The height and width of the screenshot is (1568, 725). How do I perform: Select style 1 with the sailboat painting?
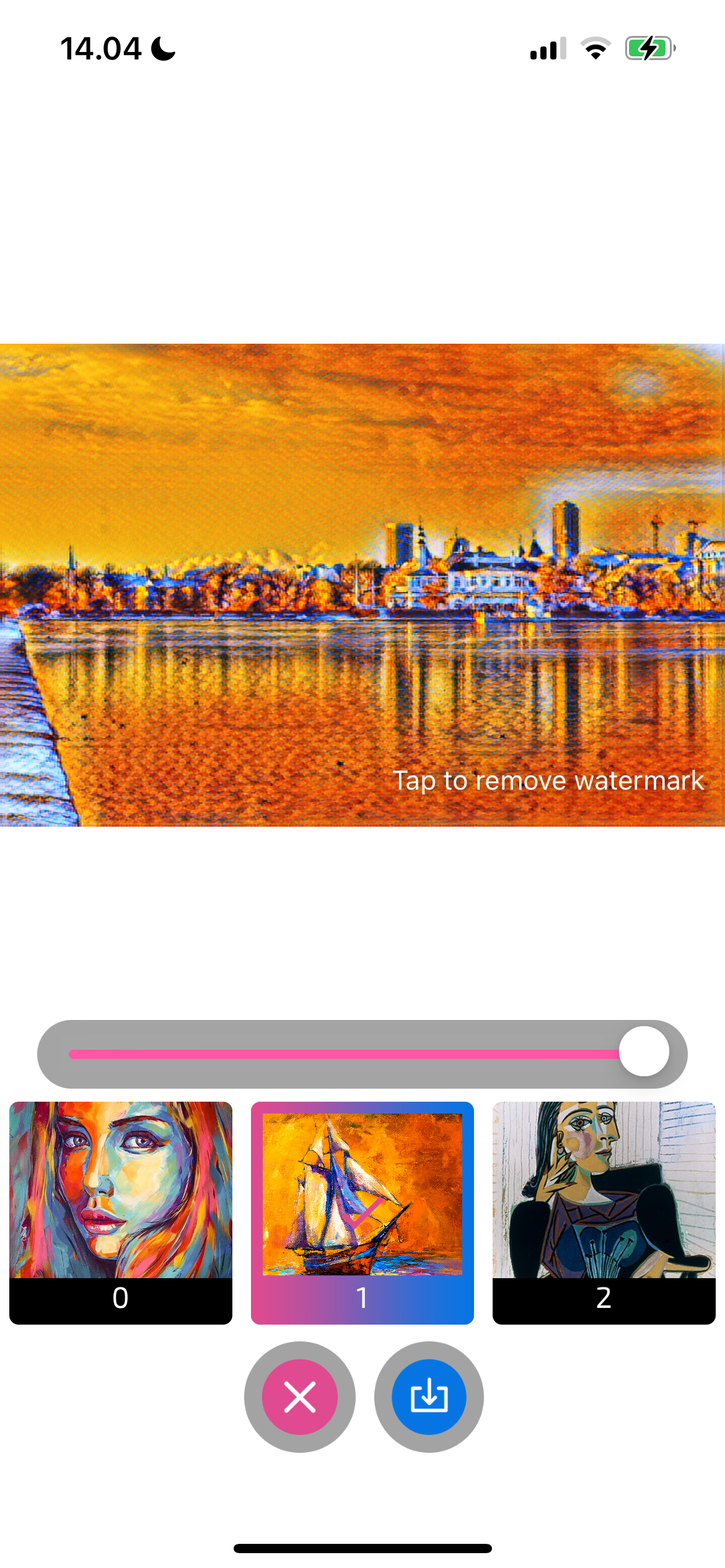tap(362, 1211)
